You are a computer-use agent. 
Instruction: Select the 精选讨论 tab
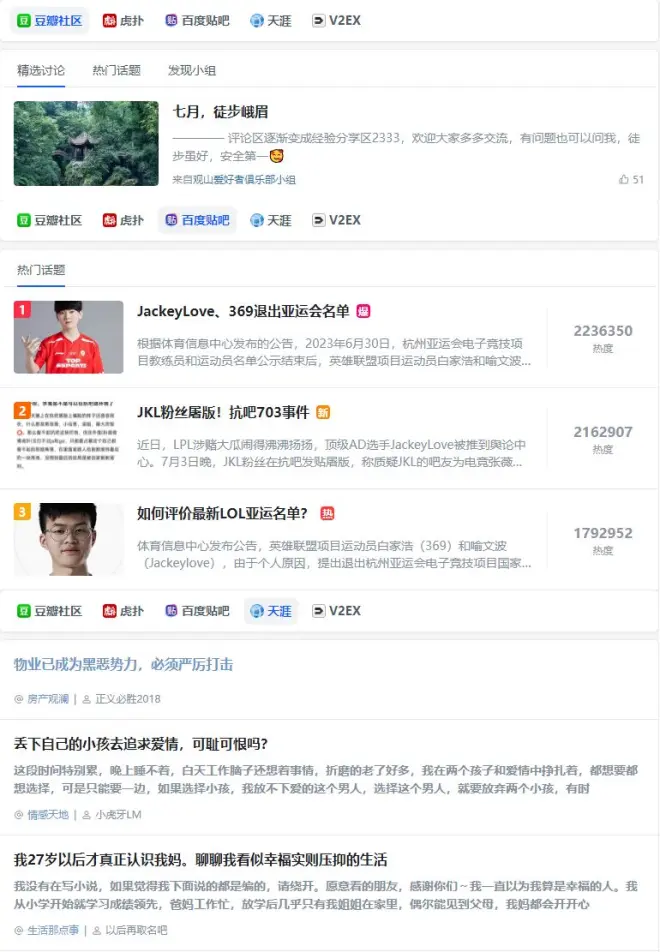(41, 70)
